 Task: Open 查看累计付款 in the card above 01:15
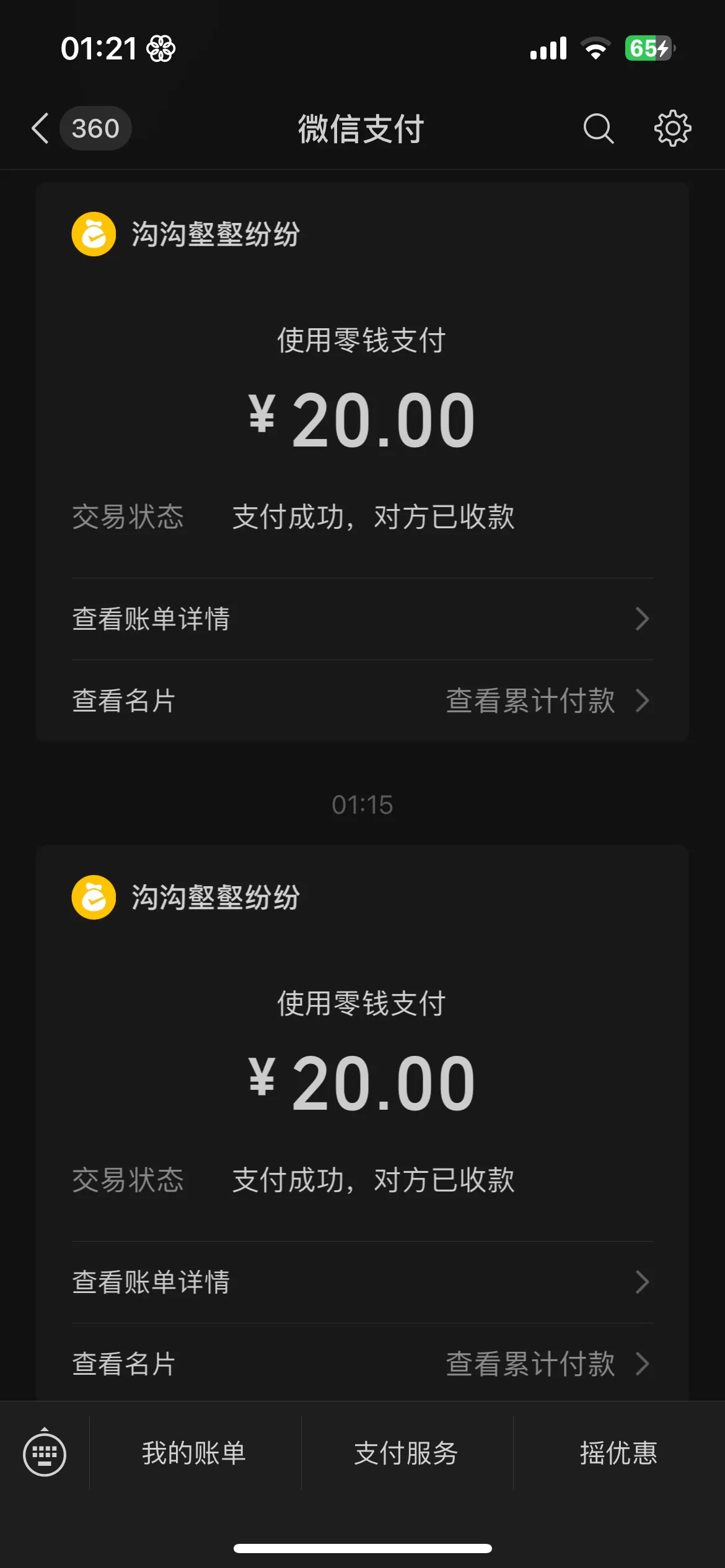[x=545, y=701]
